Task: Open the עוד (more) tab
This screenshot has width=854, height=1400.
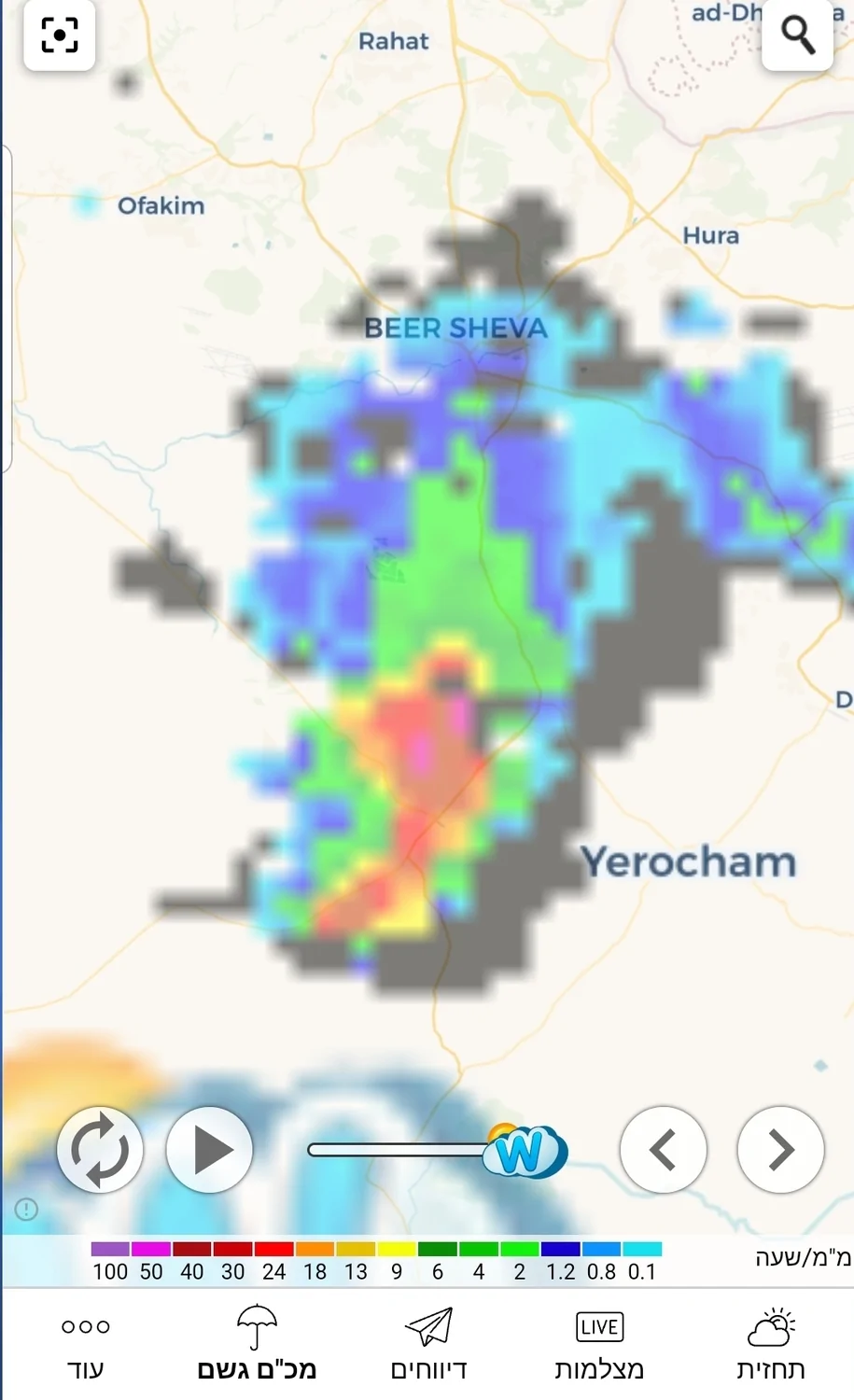Action: (85, 1345)
